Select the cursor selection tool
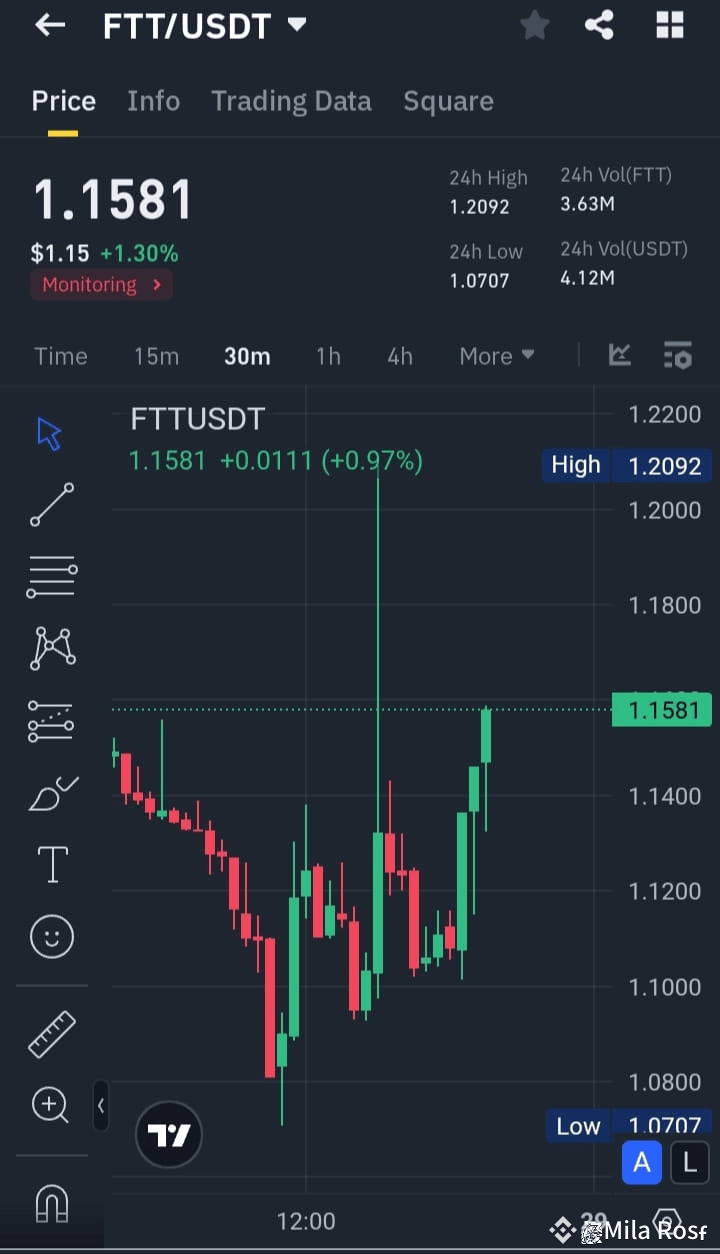The image size is (720, 1254). pyautogui.click(x=50, y=432)
